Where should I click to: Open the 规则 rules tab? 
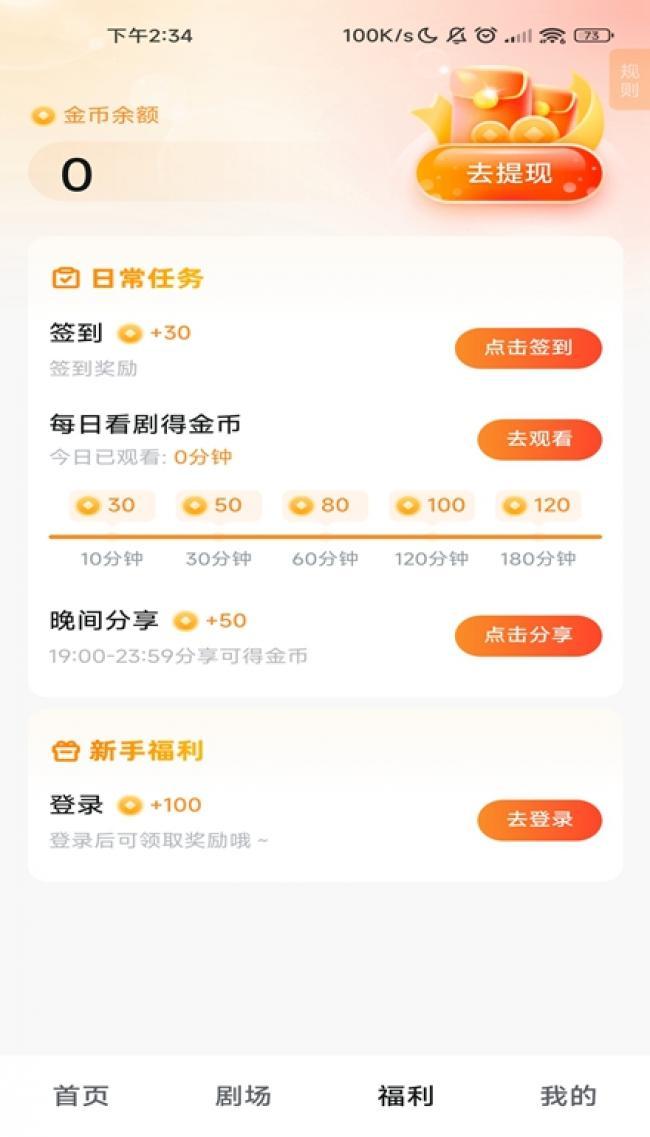629,80
